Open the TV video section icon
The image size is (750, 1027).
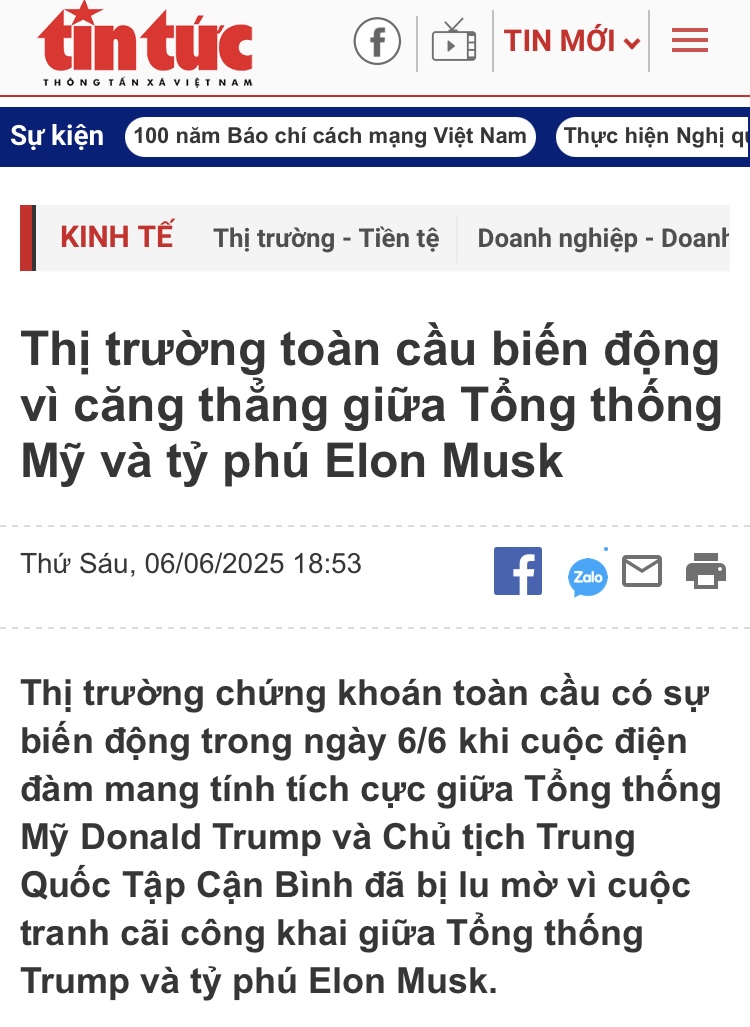click(454, 42)
